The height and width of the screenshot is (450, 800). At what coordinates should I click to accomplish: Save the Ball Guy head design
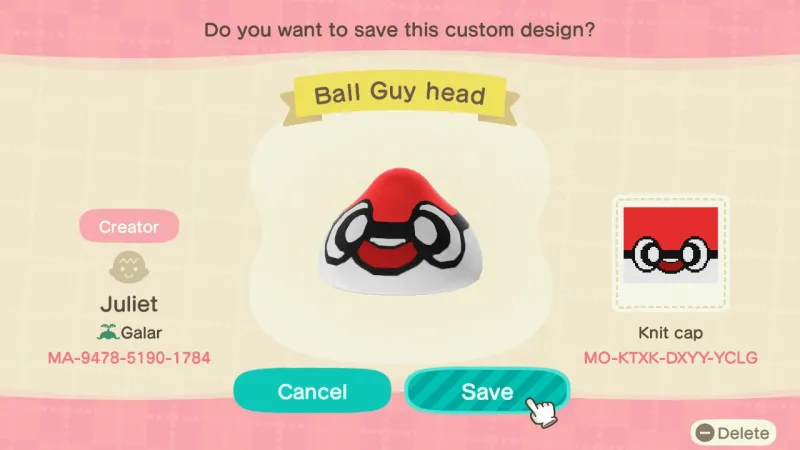487,391
